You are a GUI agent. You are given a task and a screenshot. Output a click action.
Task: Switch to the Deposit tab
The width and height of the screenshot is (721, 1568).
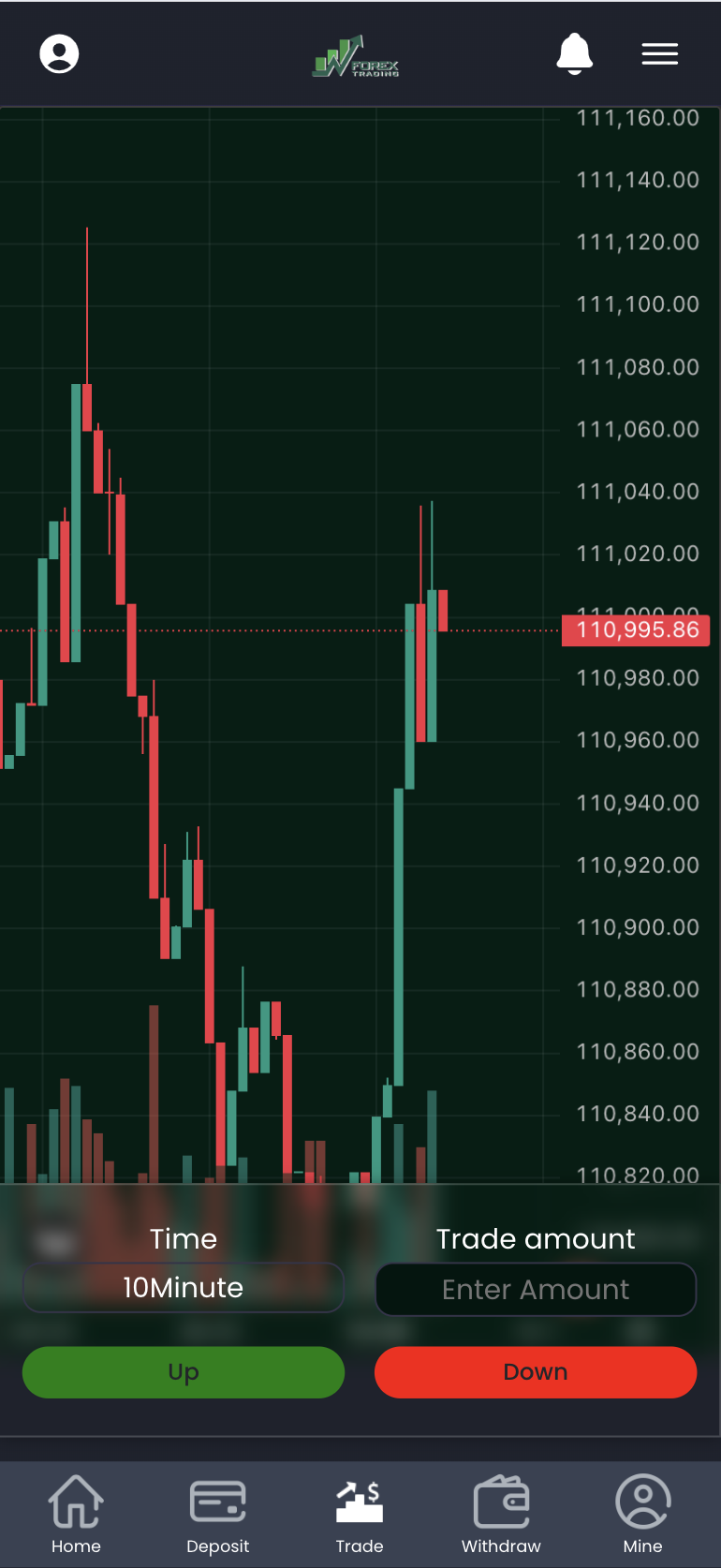[x=217, y=1514]
